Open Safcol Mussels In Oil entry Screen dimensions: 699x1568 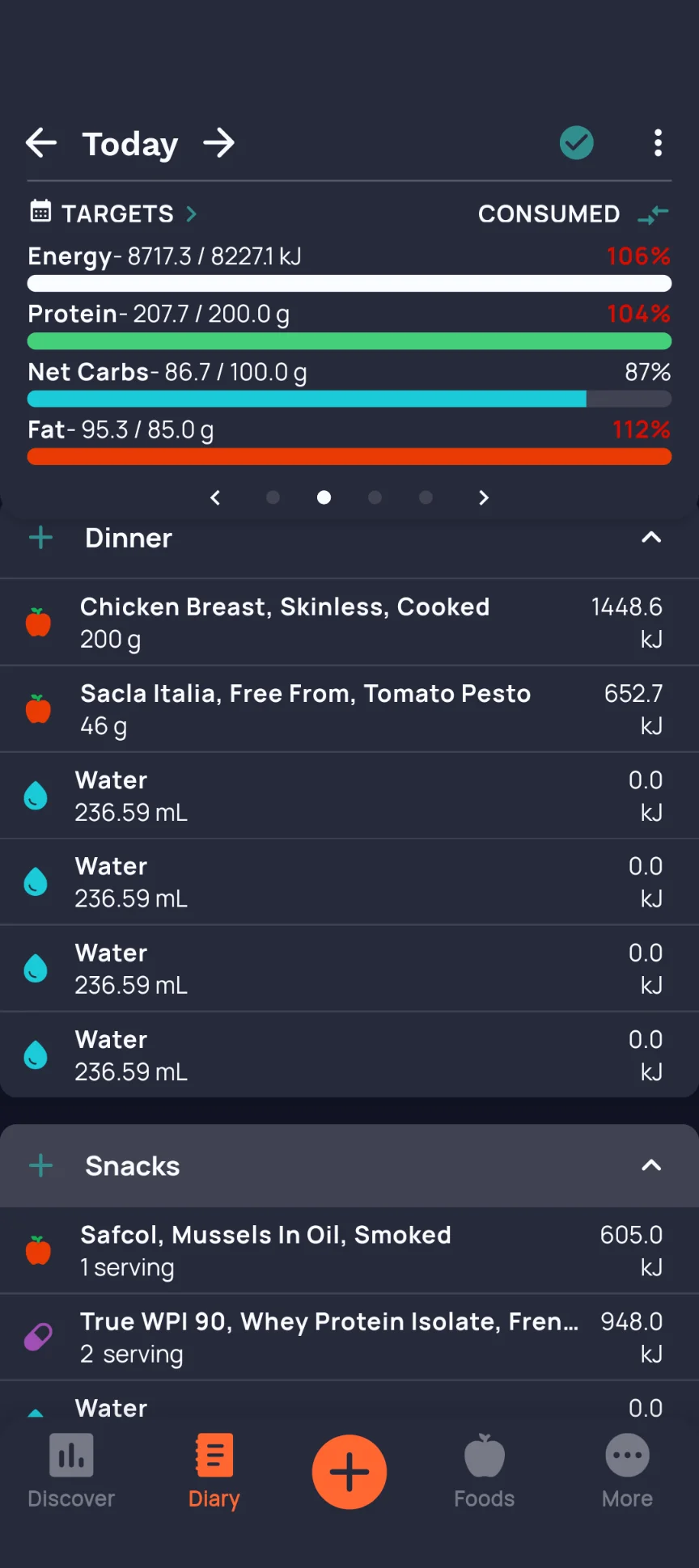(349, 1250)
